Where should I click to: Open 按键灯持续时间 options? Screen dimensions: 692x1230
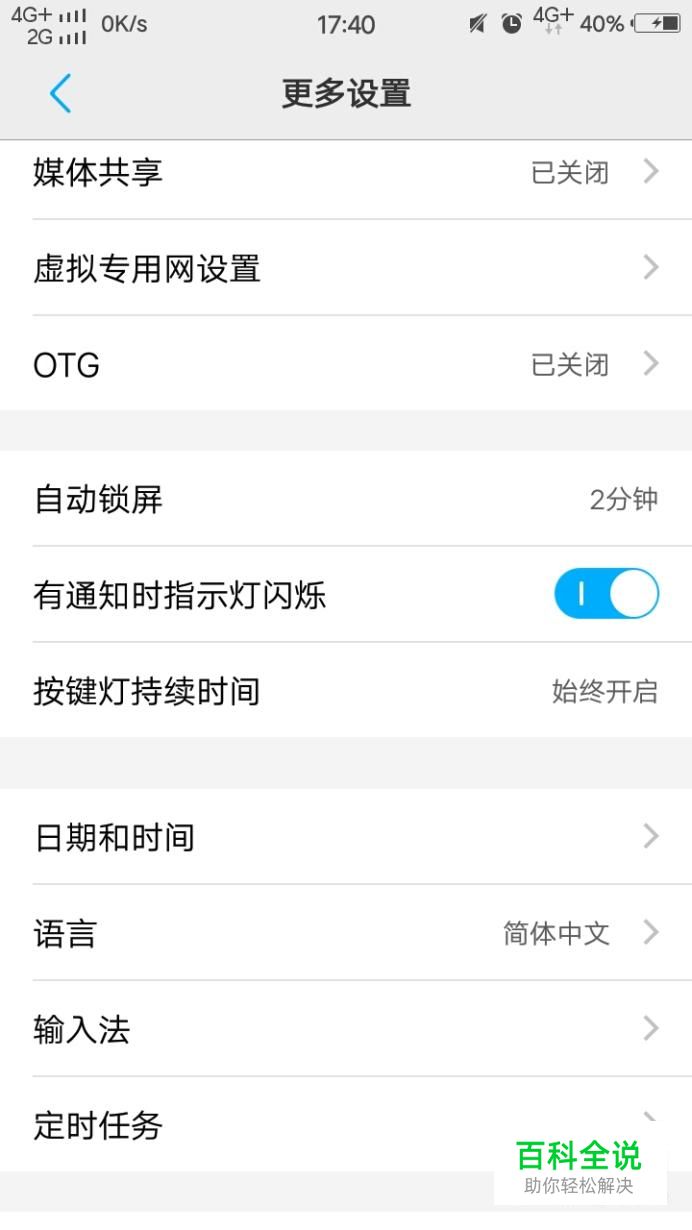[x=346, y=690]
